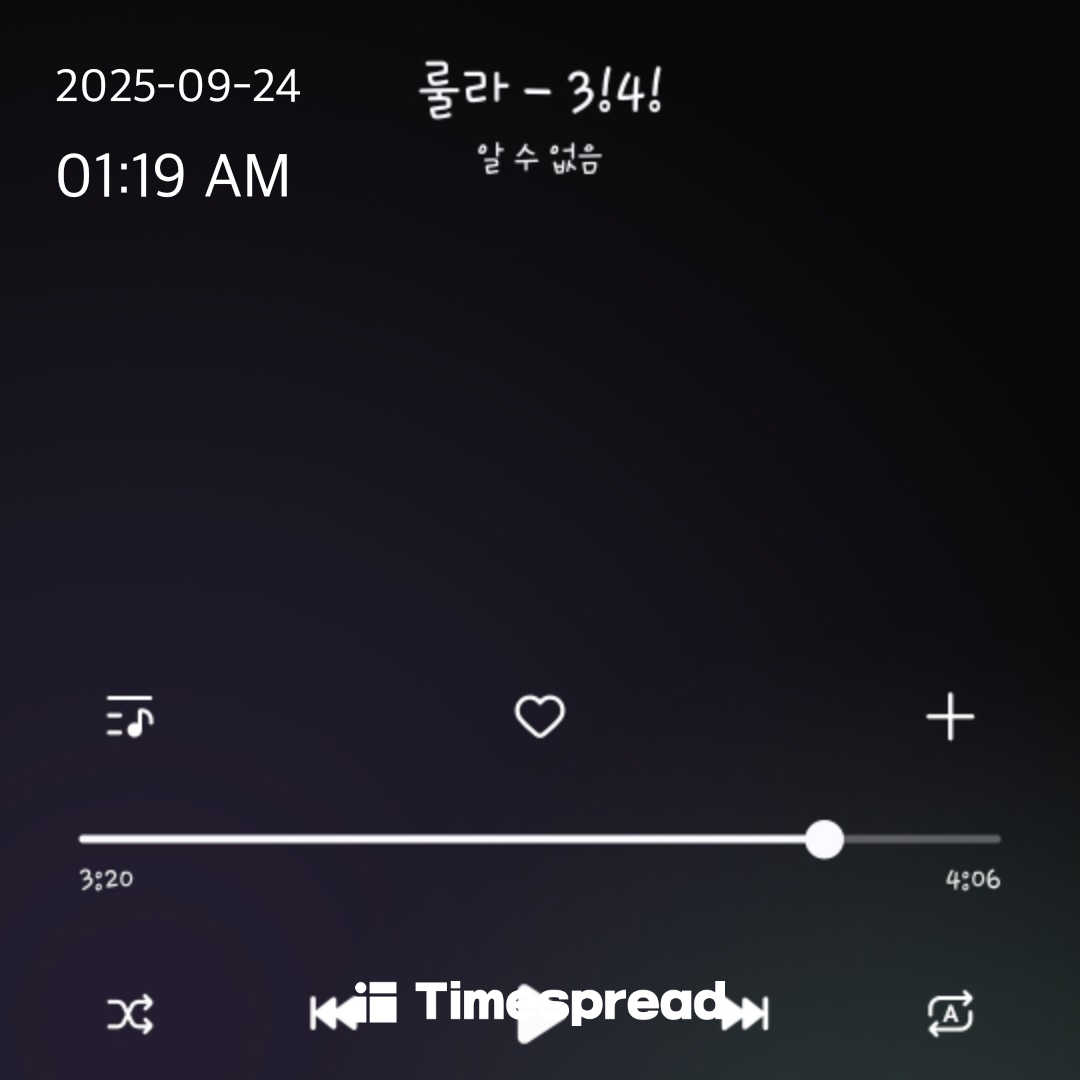Like this song with the heart icon

[539, 717]
